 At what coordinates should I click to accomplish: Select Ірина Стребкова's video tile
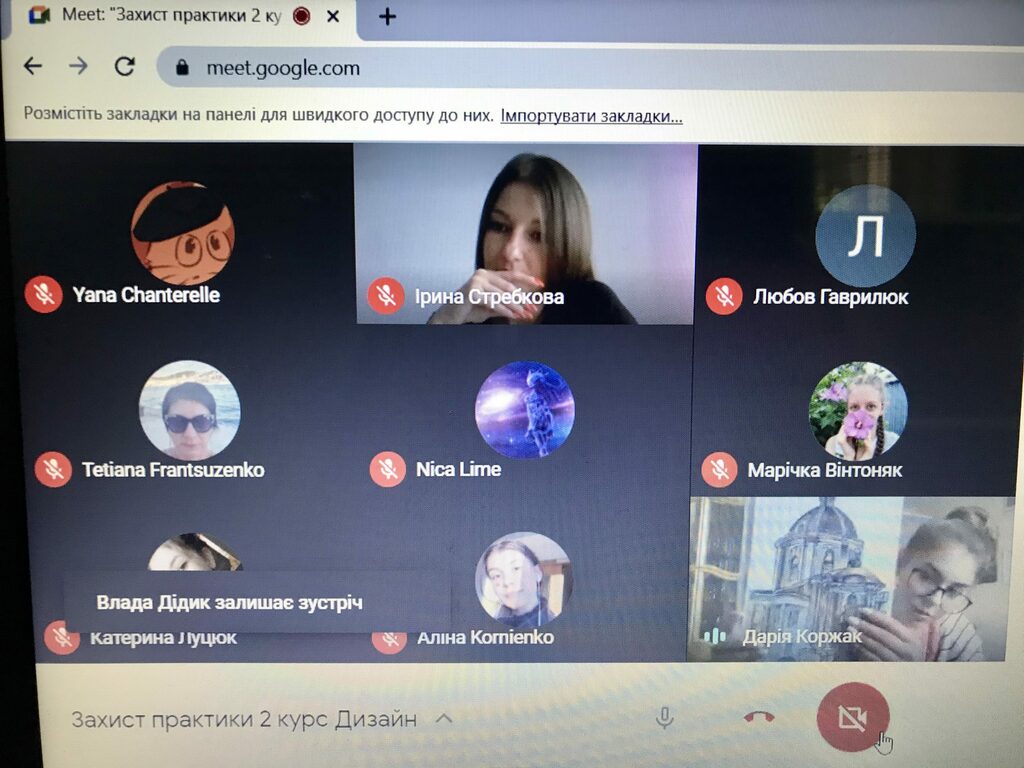525,235
